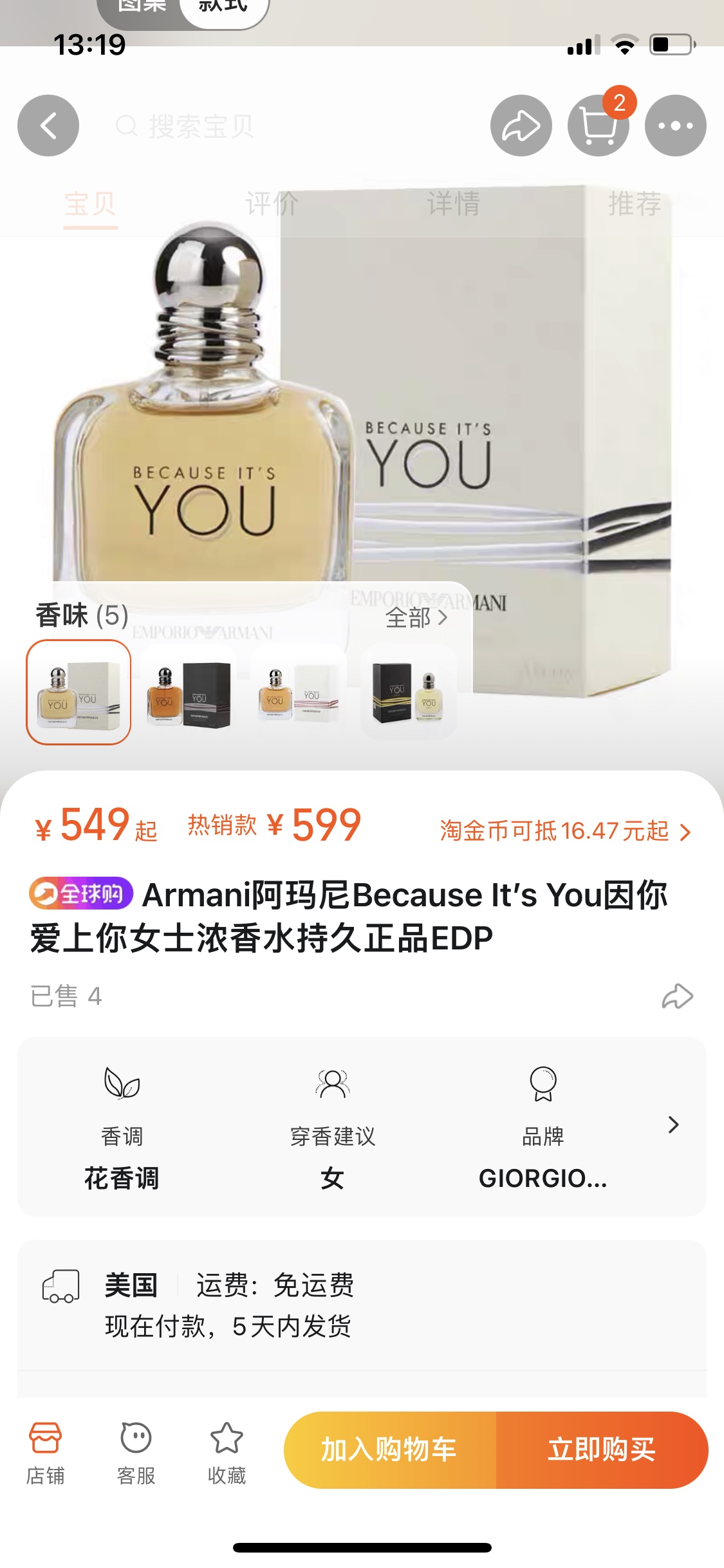This screenshot has height=1568, width=724.
Task: Buy now with 立即购买
Action: tap(602, 1450)
